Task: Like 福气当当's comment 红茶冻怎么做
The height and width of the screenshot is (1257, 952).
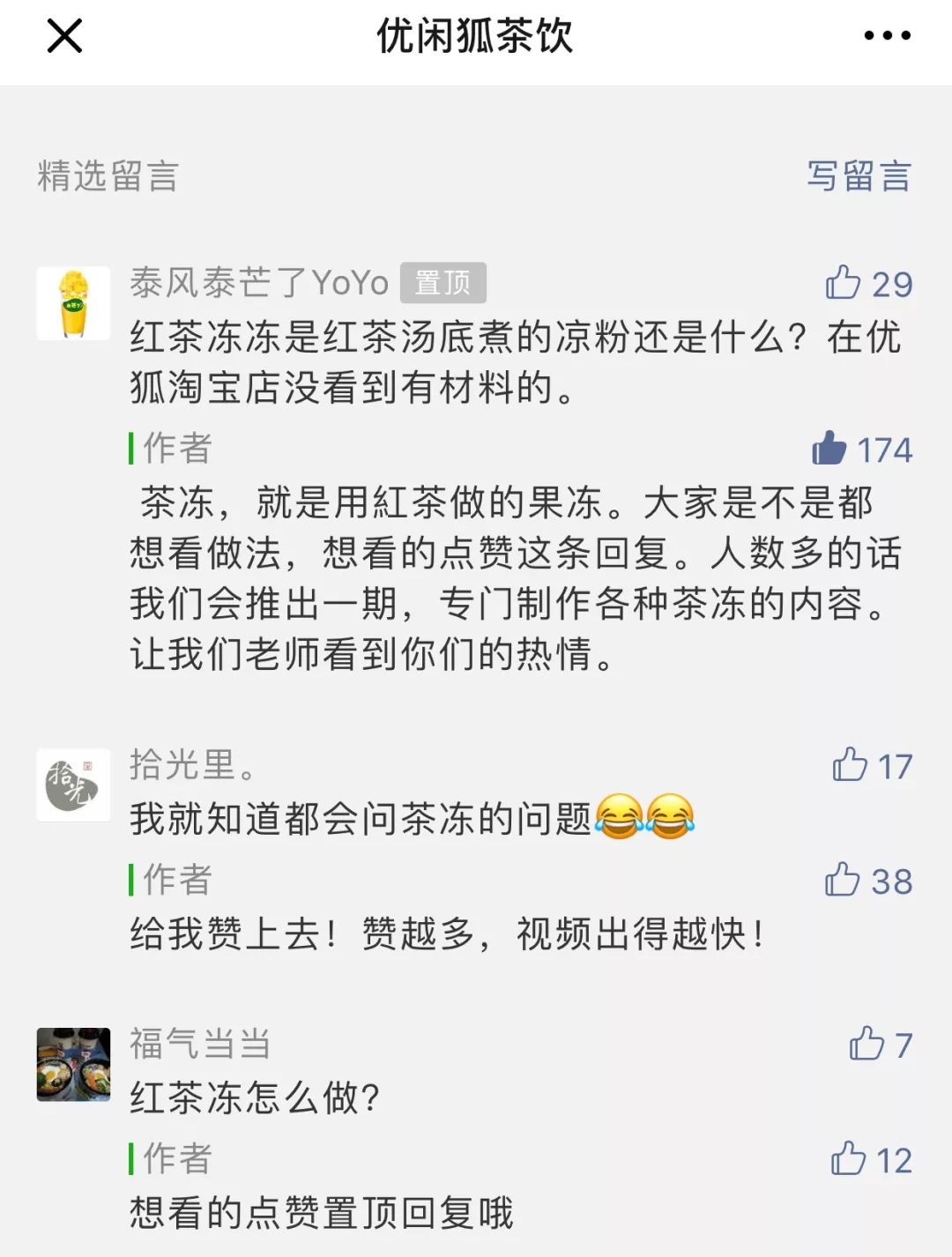Action: click(x=866, y=1045)
